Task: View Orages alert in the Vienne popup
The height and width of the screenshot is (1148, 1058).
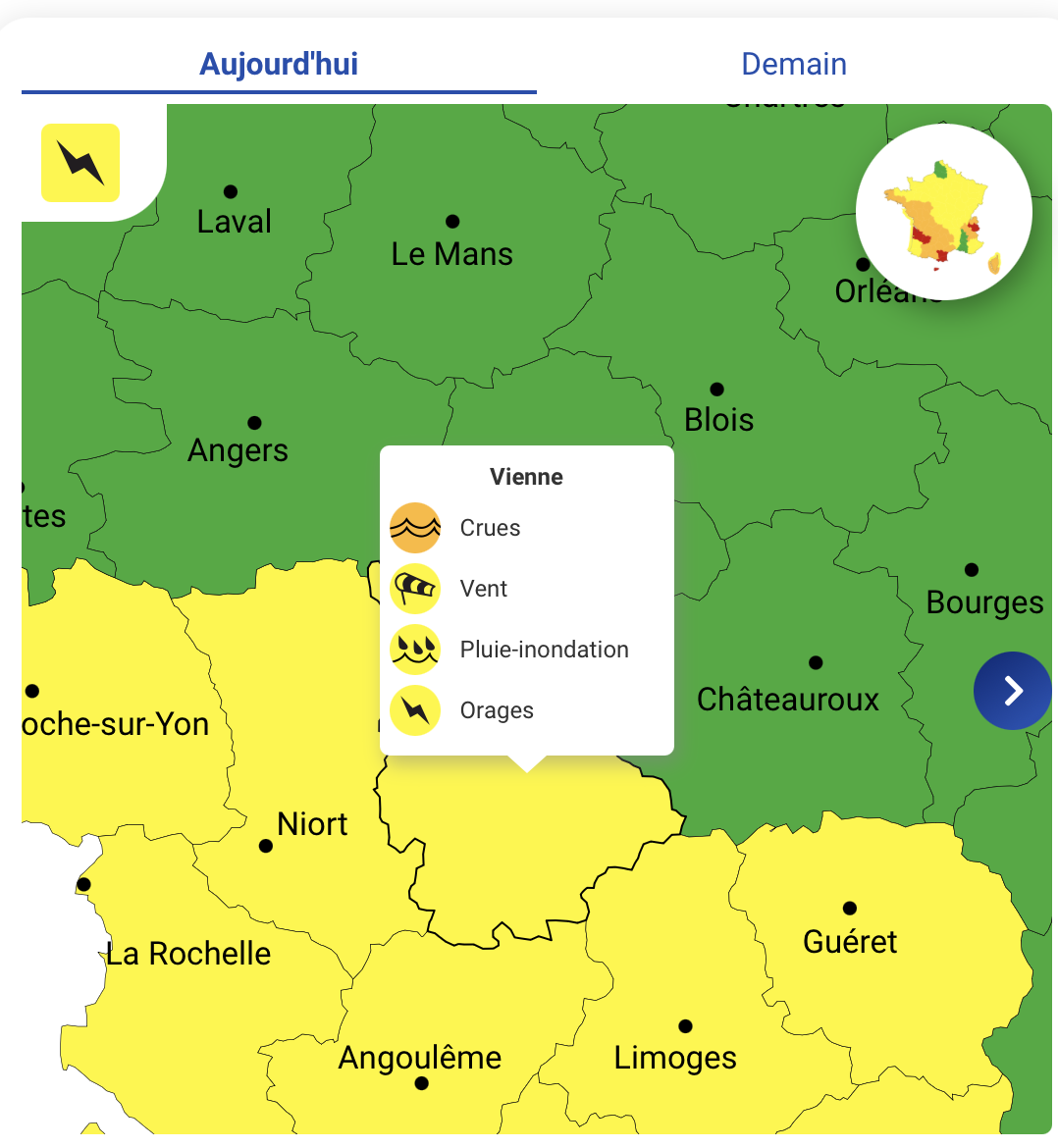Action: pos(496,710)
